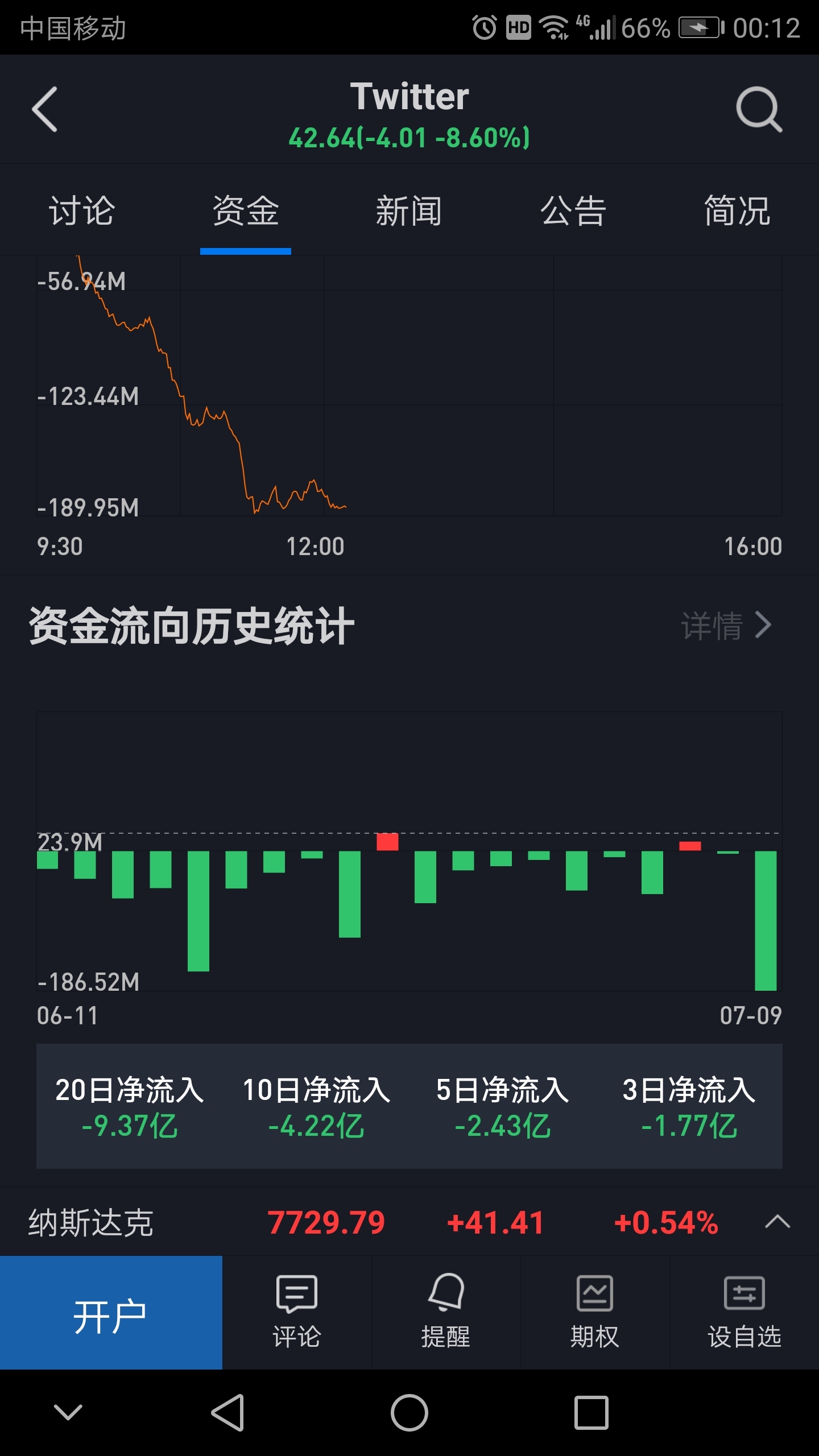Open 评论 at the bottom
This screenshot has height=1456, width=819.
pos(297,1313)
